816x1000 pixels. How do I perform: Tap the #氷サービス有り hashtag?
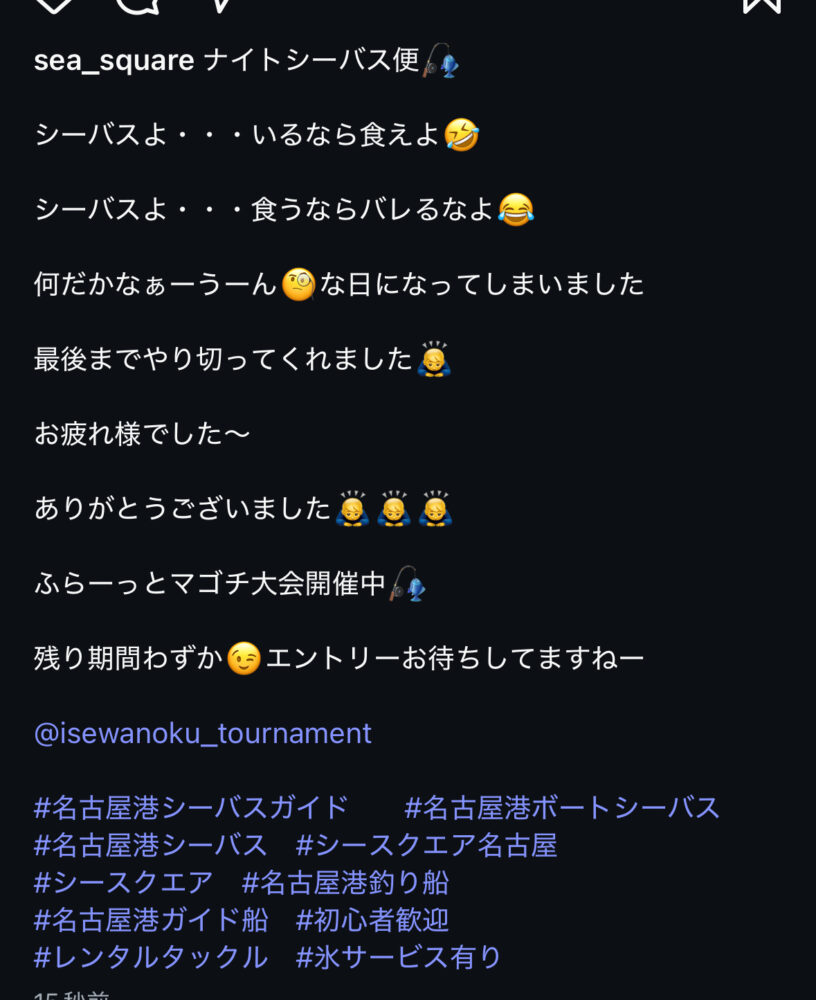(x=399, y=957)
